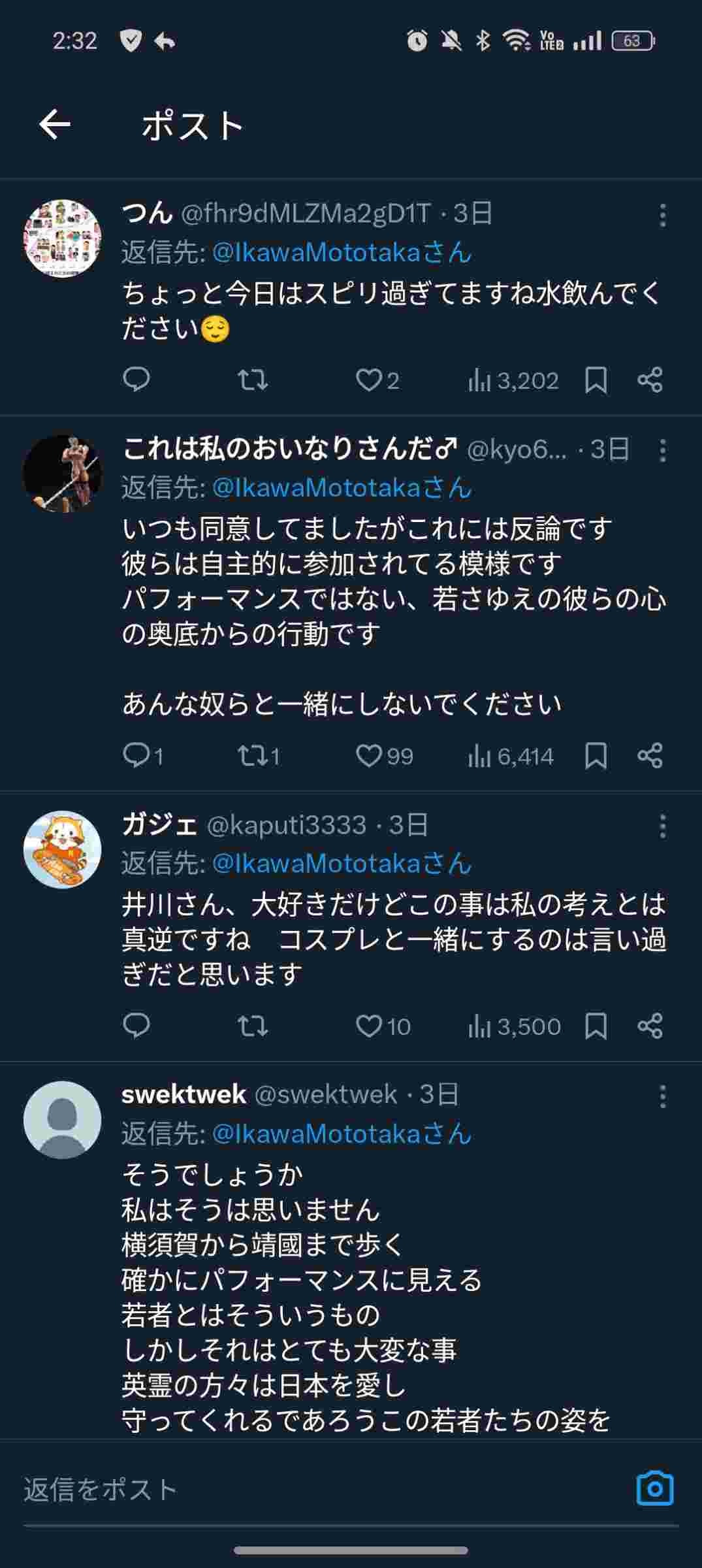Bookmark つん's reply

(x=596, y=380)
